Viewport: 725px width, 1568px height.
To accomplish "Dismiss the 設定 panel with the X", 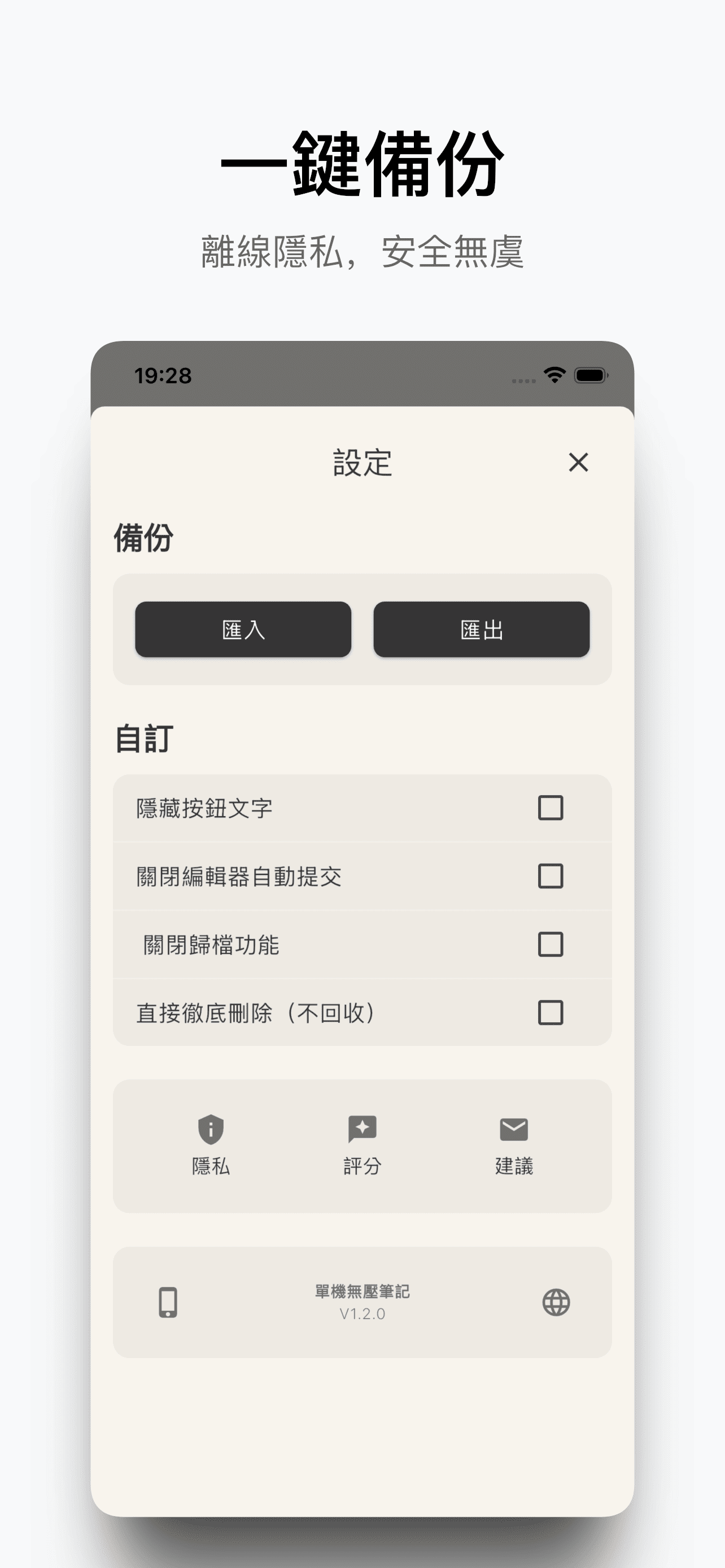I will (578, 463).
